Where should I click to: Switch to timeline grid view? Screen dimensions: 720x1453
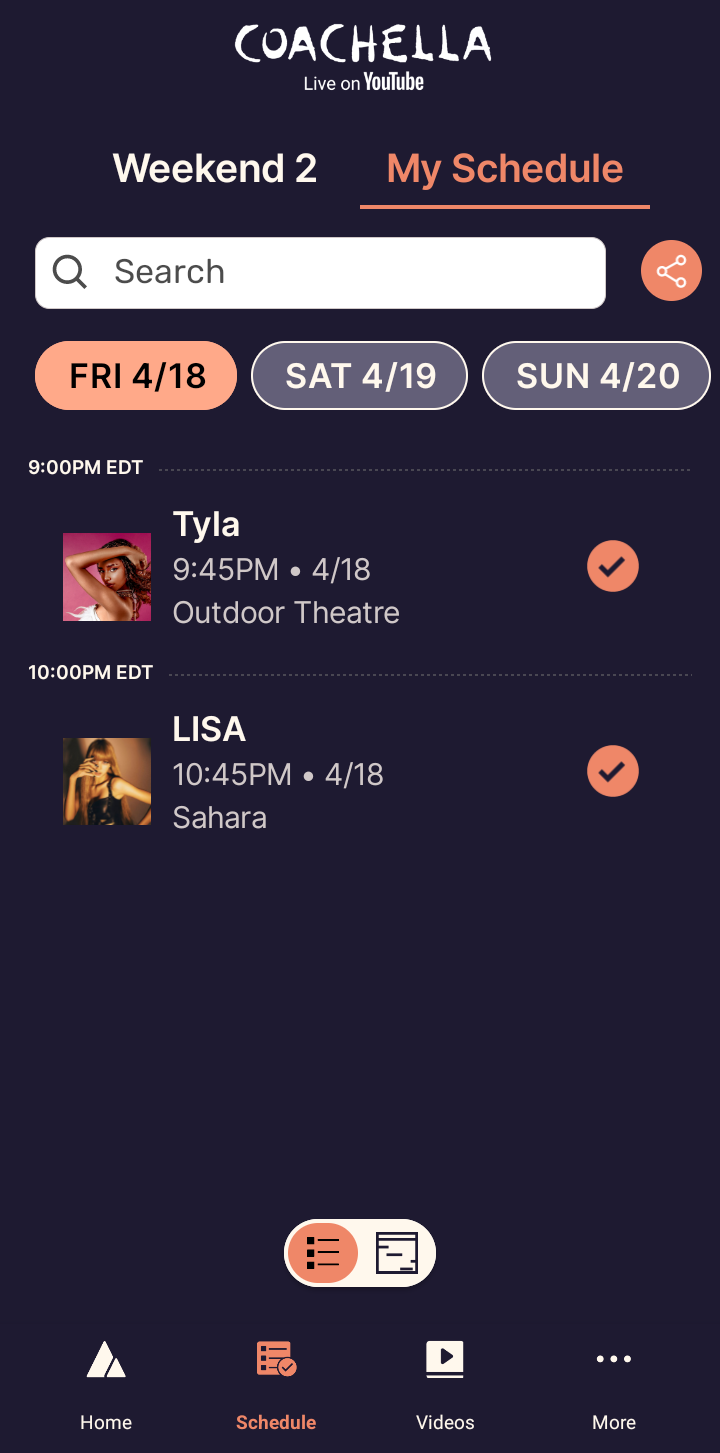point(396,1252)
